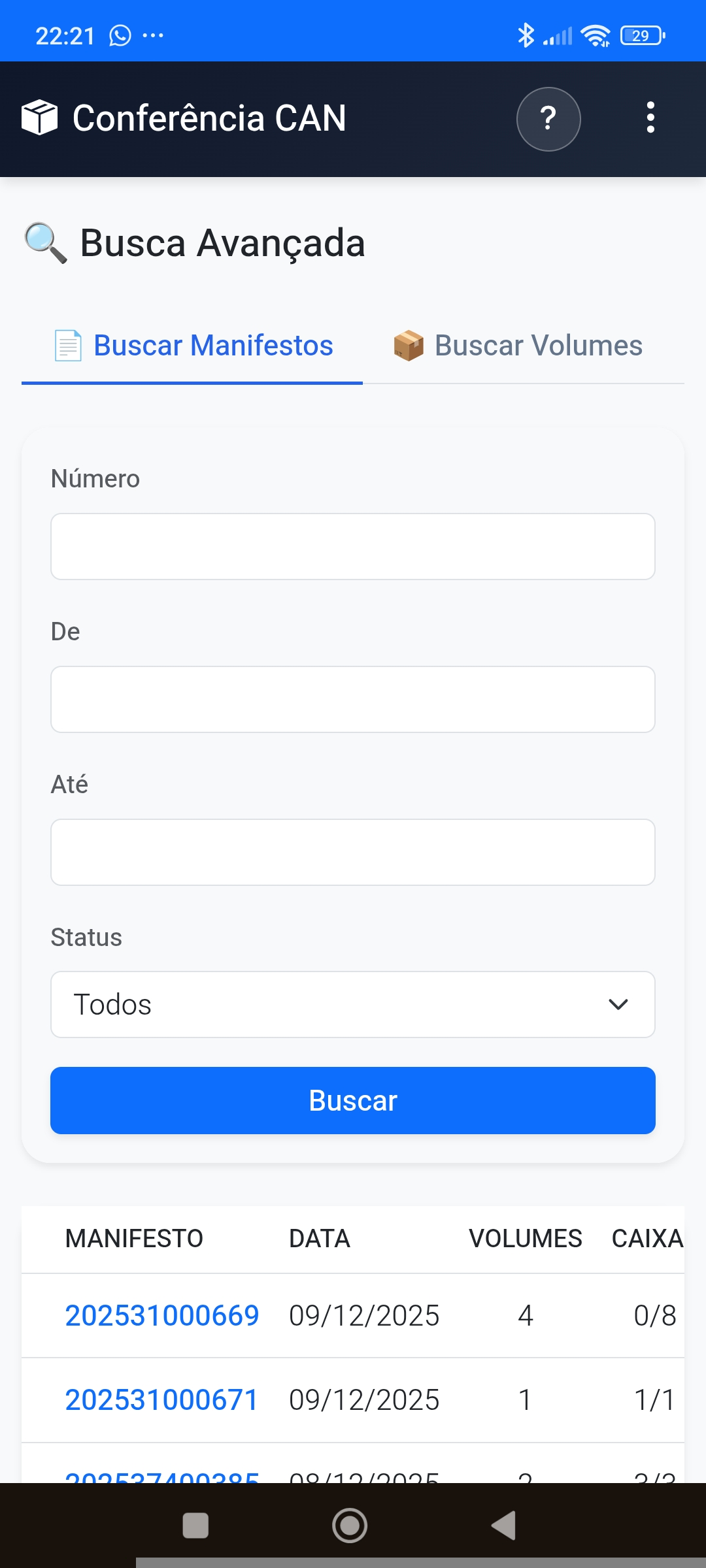Open manifest 202531000671
The width and height of the screenshot is (706, 1568).
[x=161, y=1399]
